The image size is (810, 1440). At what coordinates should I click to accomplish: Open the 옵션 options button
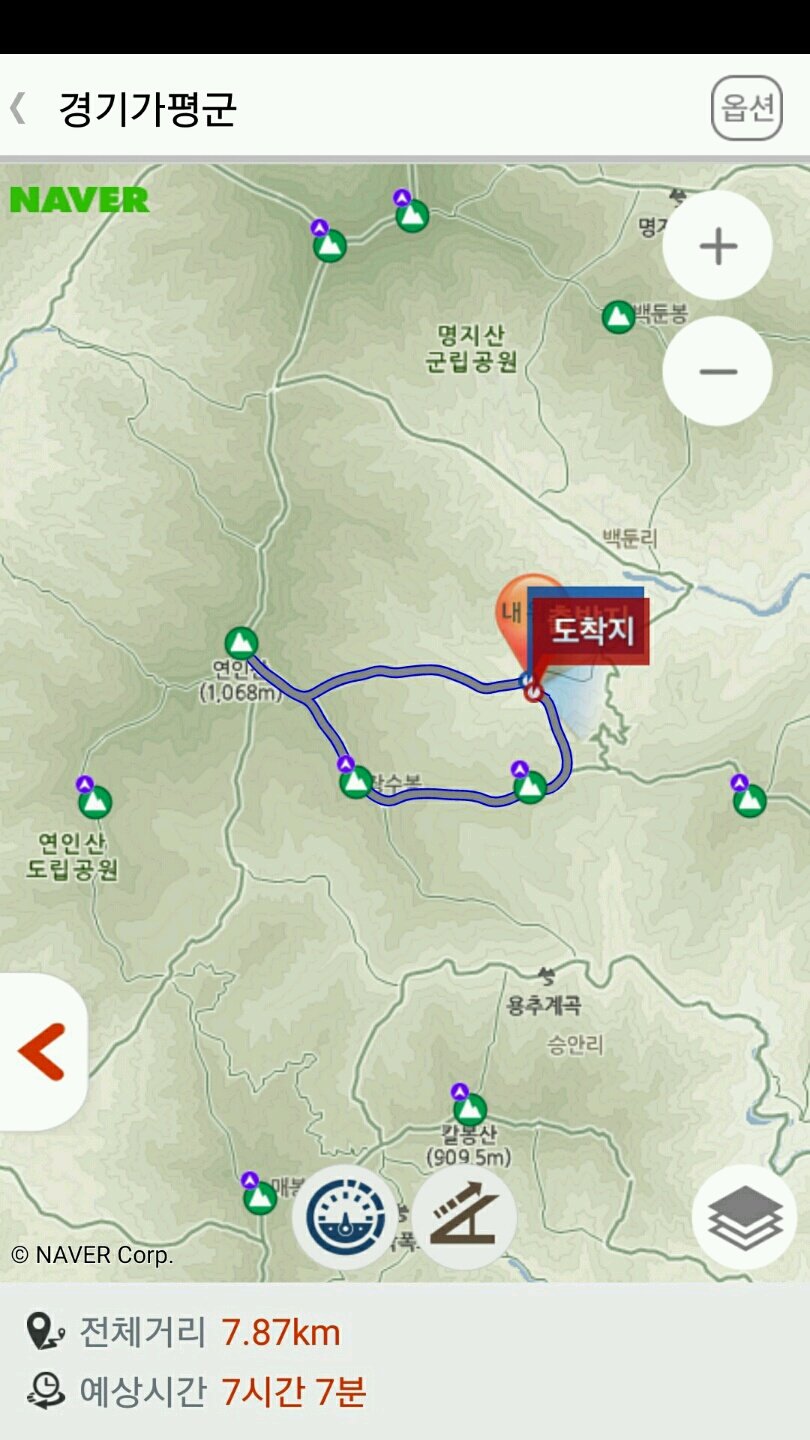click(746, 108)
